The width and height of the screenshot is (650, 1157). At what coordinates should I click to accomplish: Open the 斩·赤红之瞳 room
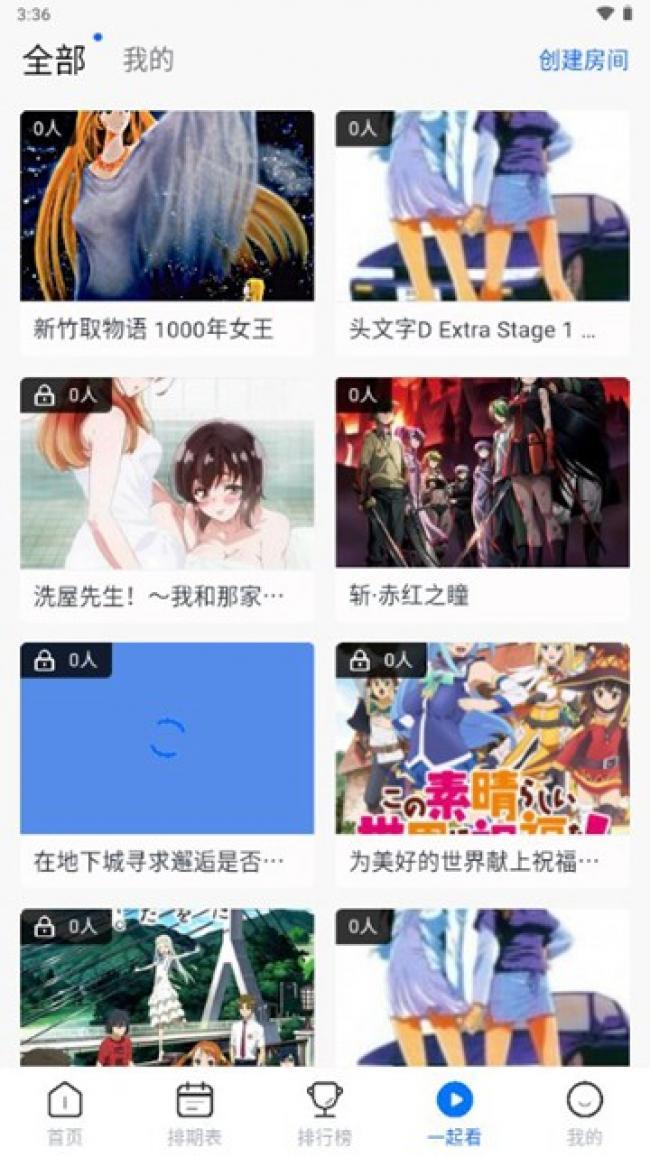click(x=483, y=500)
